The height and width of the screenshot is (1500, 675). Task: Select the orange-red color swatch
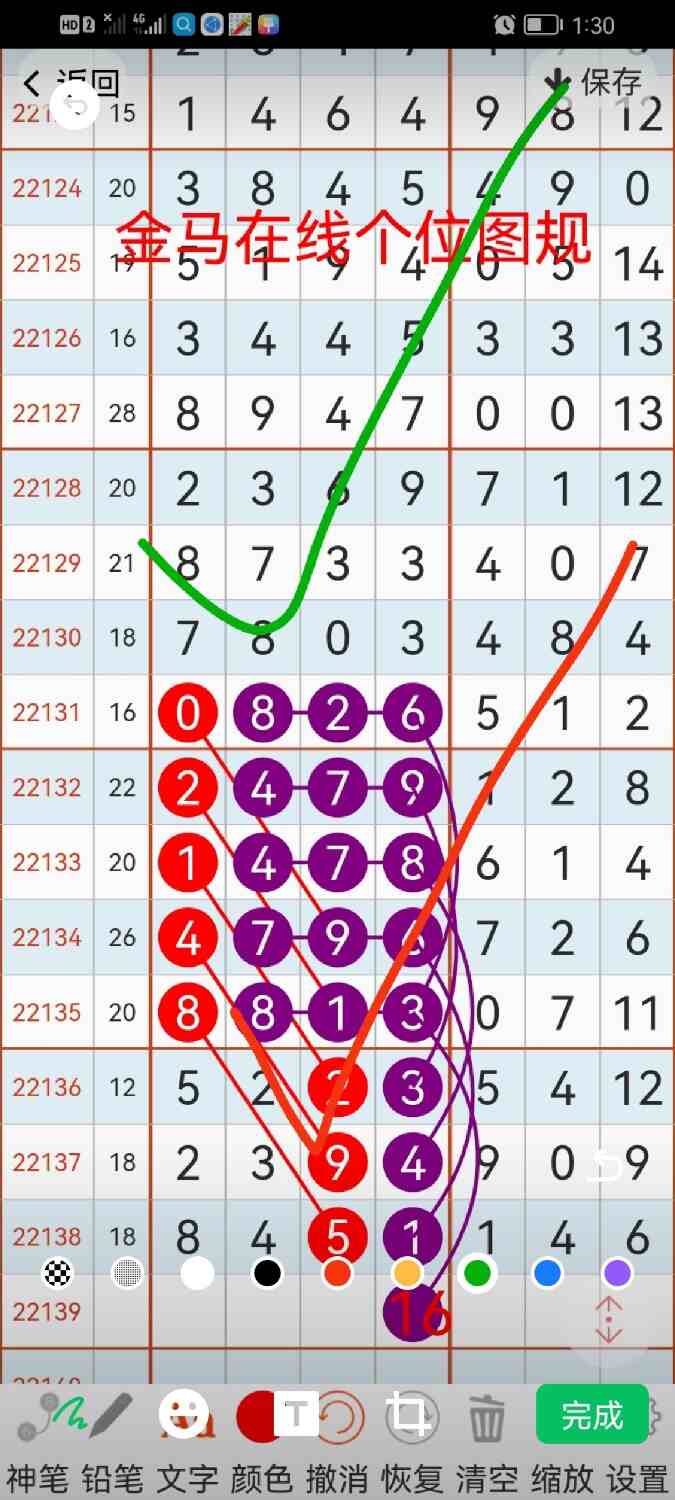click(338, 1273)
